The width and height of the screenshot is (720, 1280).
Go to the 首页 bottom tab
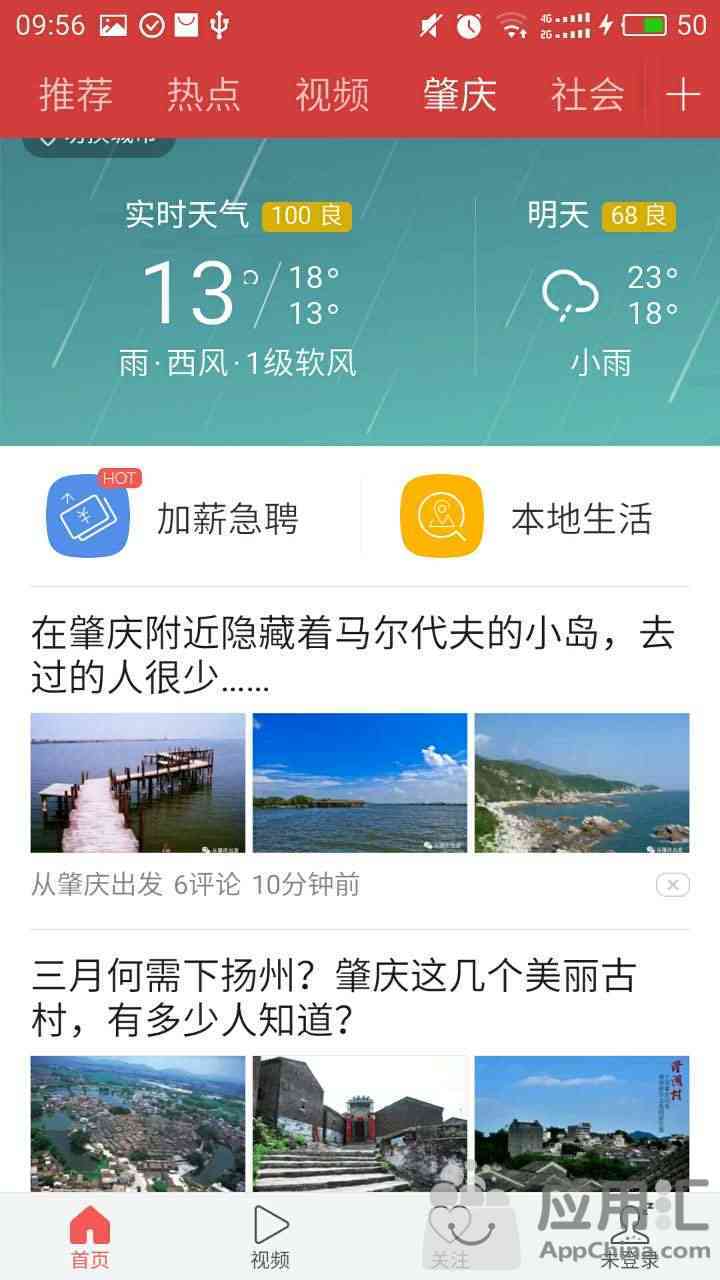click(90, 1236)
